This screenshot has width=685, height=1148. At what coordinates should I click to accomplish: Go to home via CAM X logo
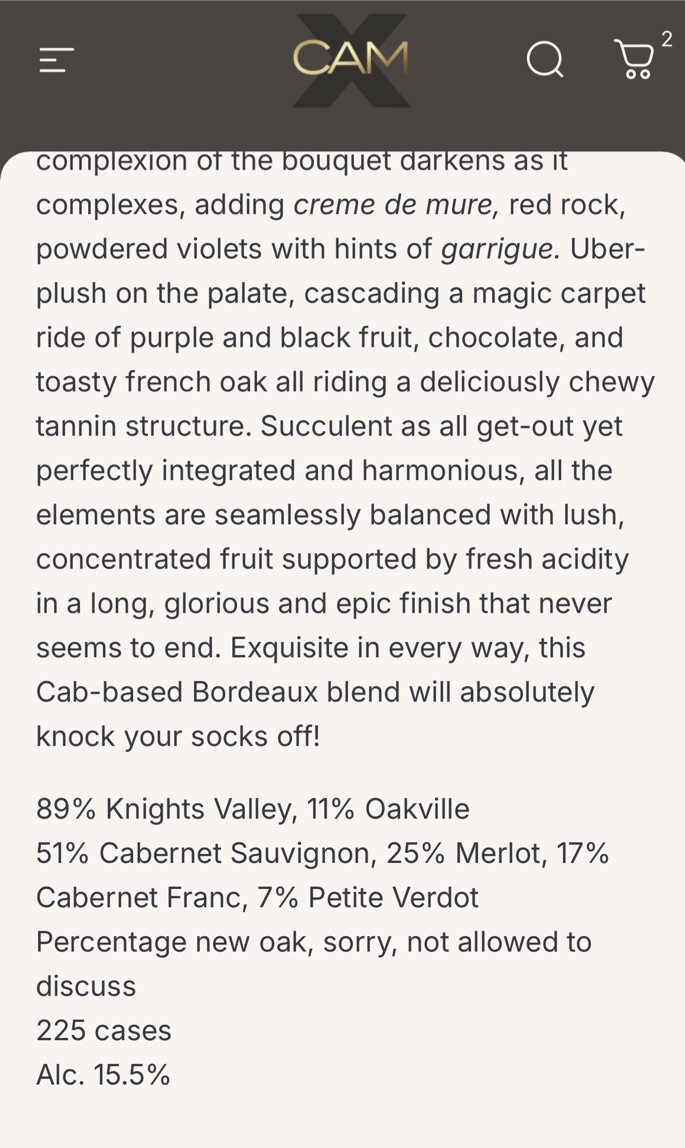pos(351,58)
